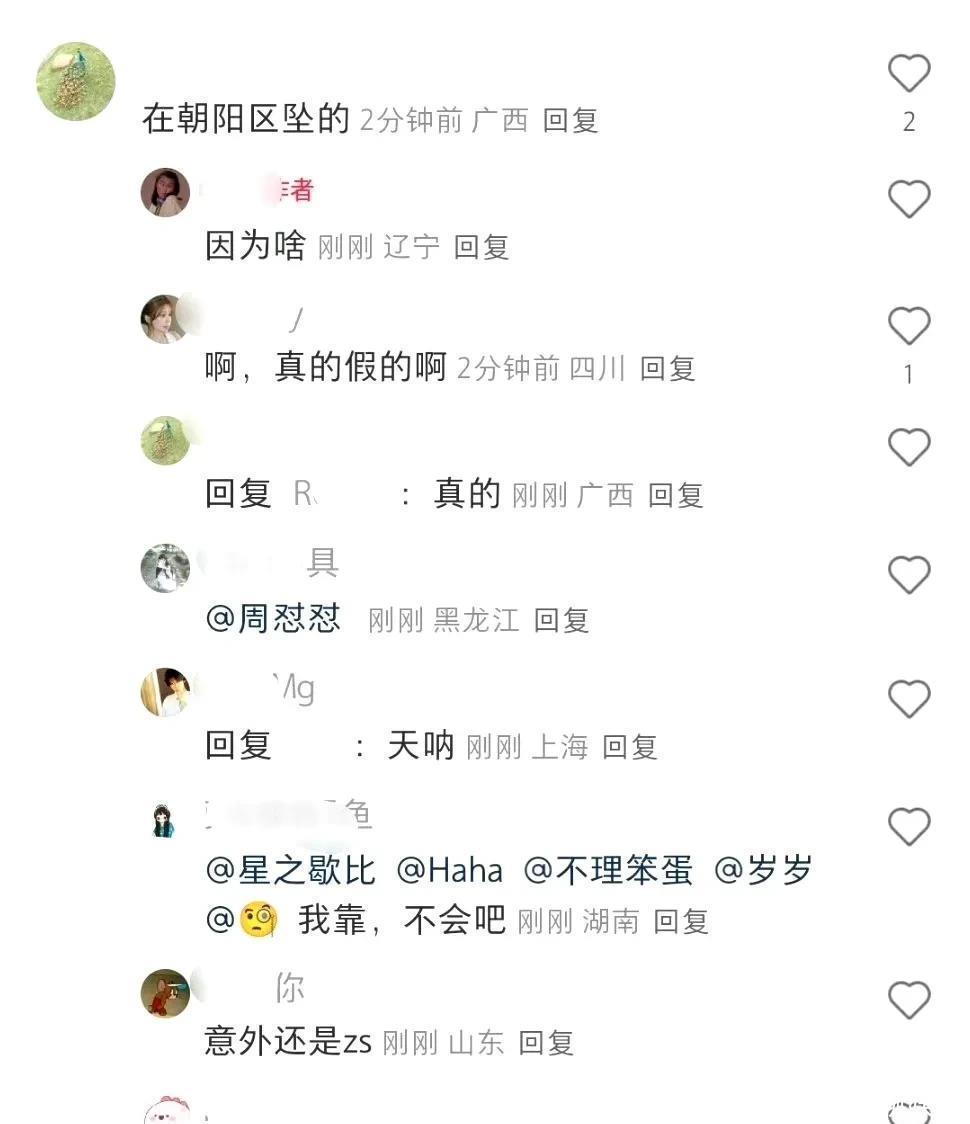Like the comment 在朝阳区坠的
Viewport: 970px width, 1124px height.
pyautogui.click(x=909, y=75)
